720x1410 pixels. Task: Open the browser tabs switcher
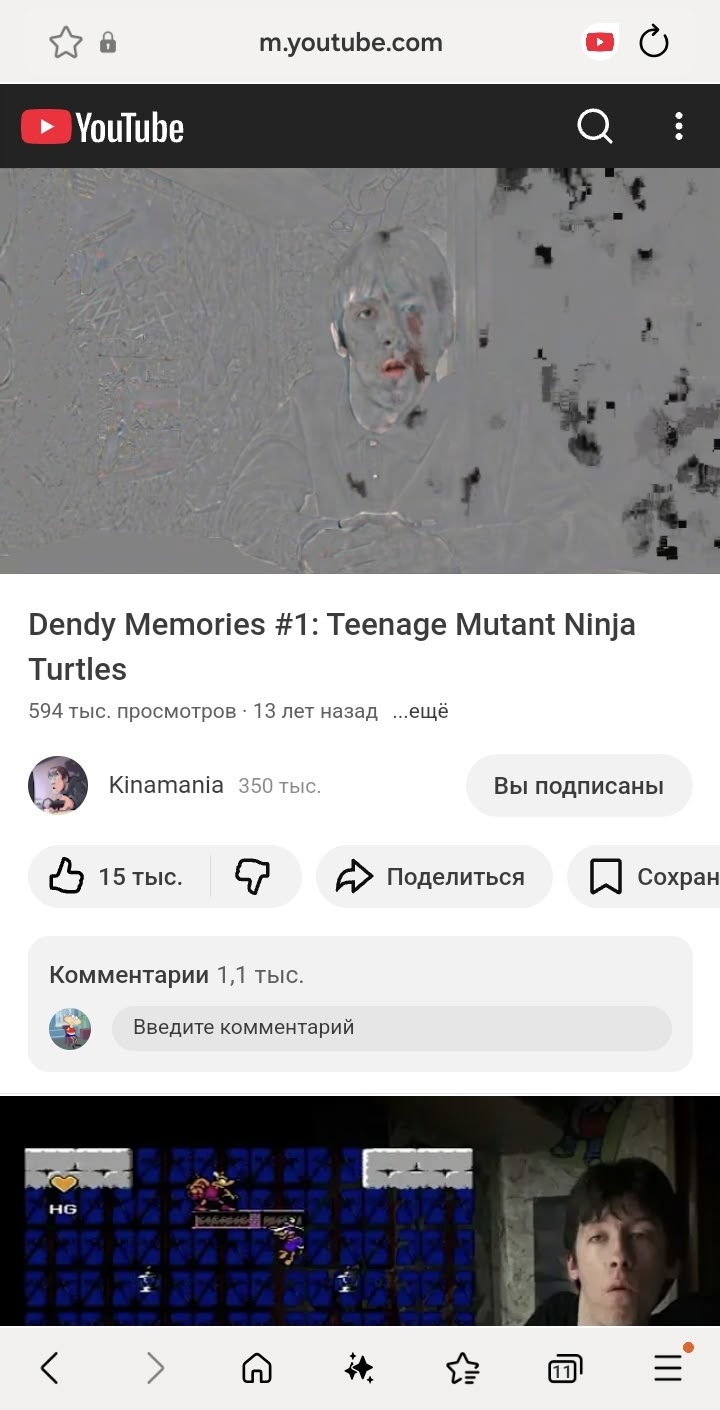pos(565,1368)
